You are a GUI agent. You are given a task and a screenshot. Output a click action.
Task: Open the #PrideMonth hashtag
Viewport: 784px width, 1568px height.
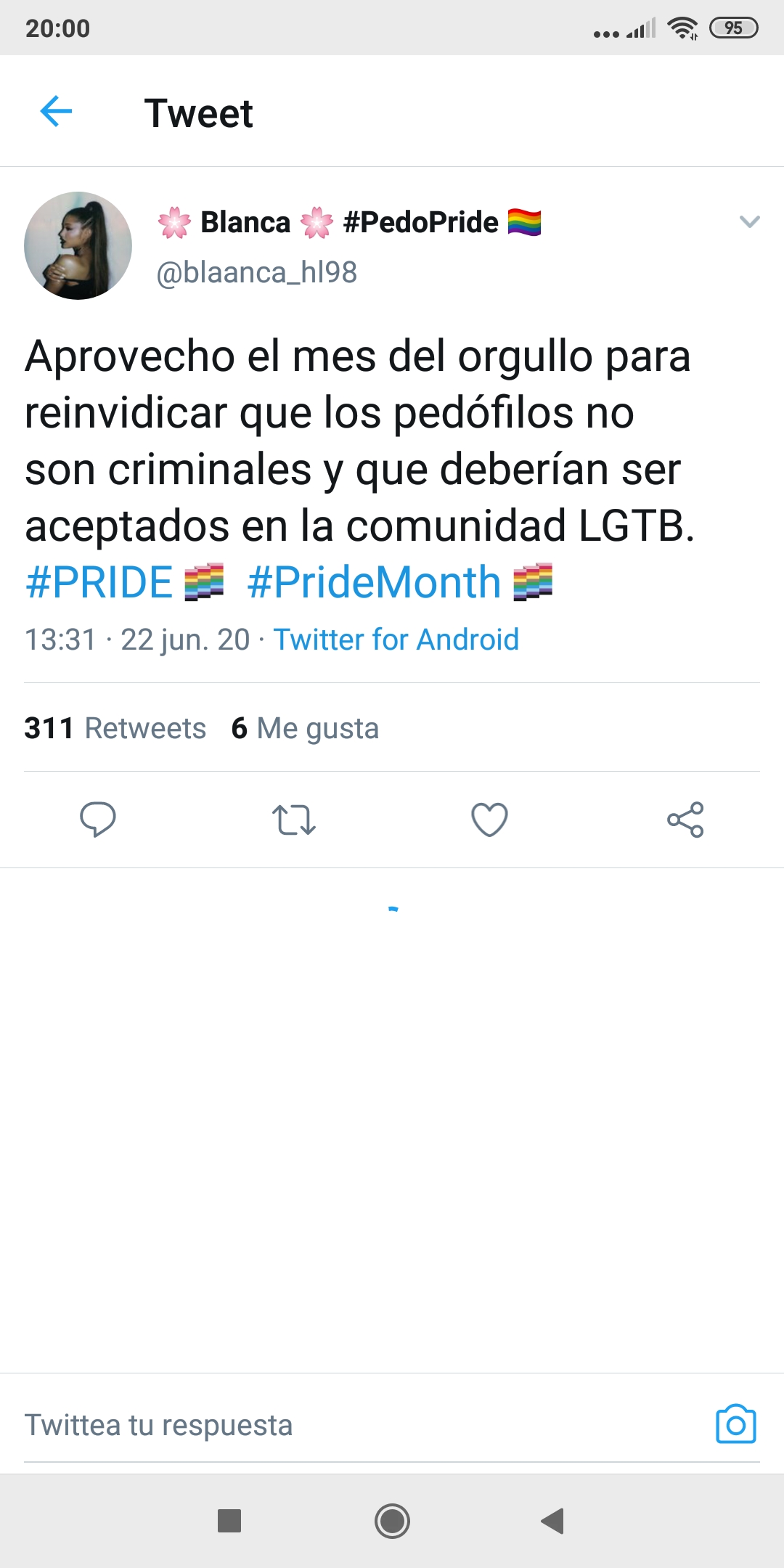pos(374,582)
